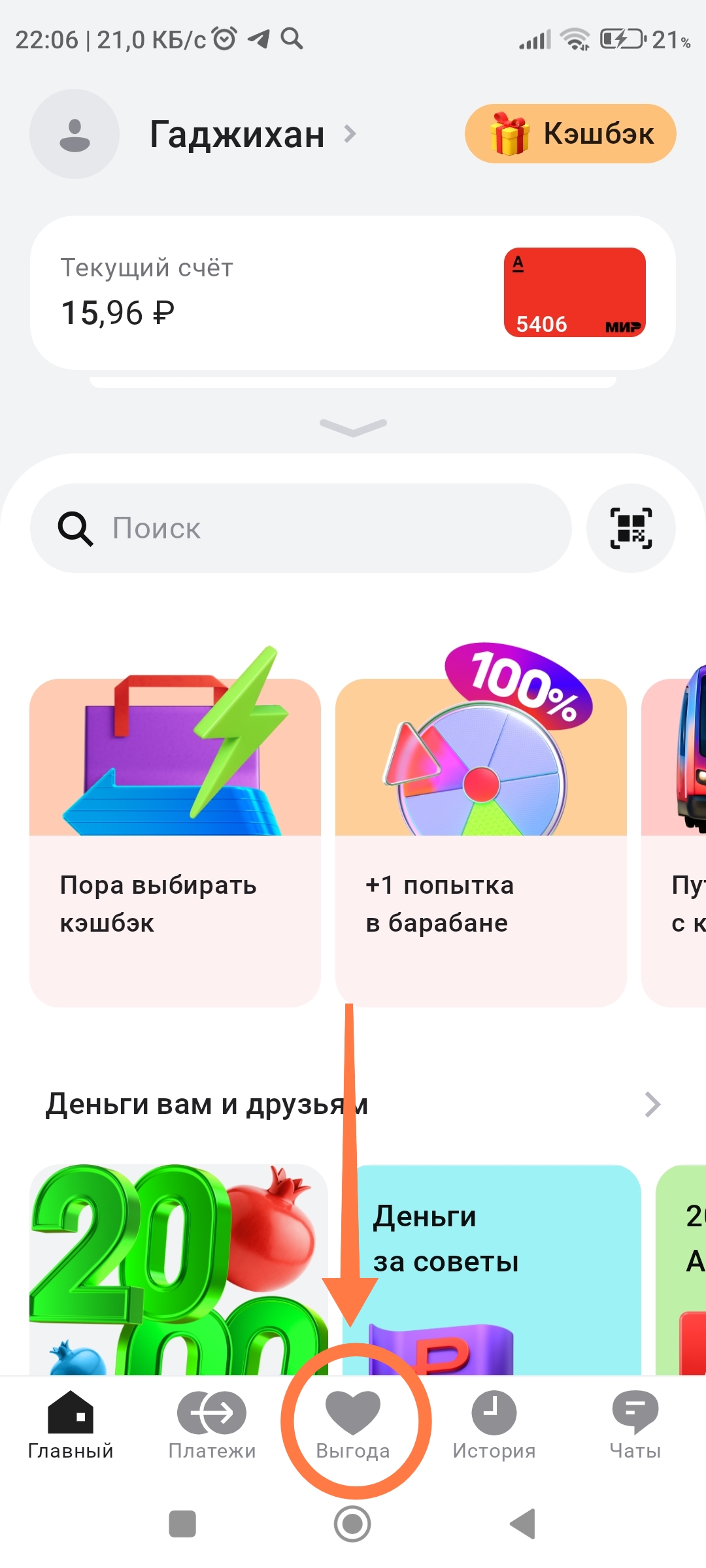Switch to the Платежи tab

[212, 1426]
